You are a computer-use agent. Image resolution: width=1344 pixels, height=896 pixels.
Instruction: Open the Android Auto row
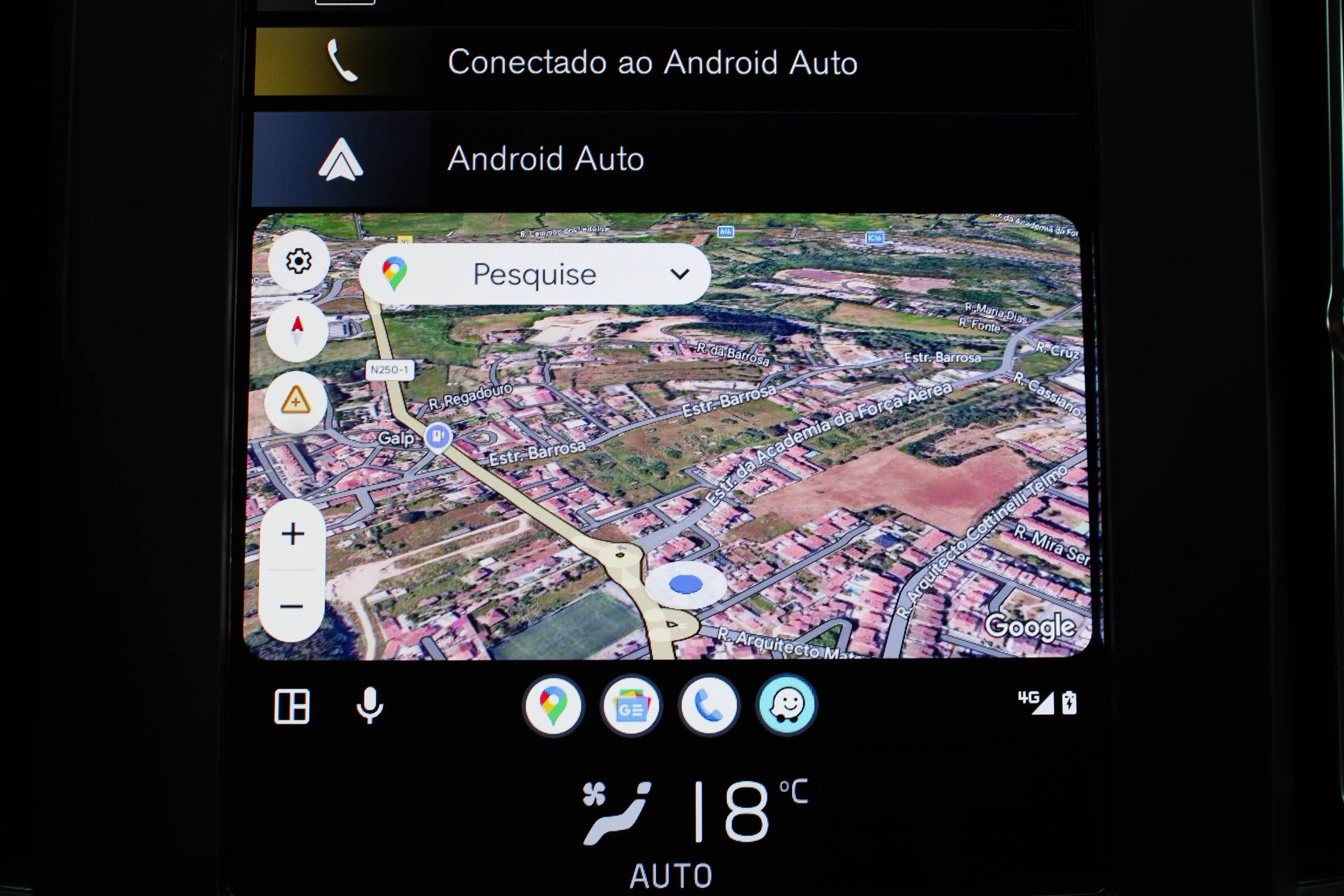[666, 159]
